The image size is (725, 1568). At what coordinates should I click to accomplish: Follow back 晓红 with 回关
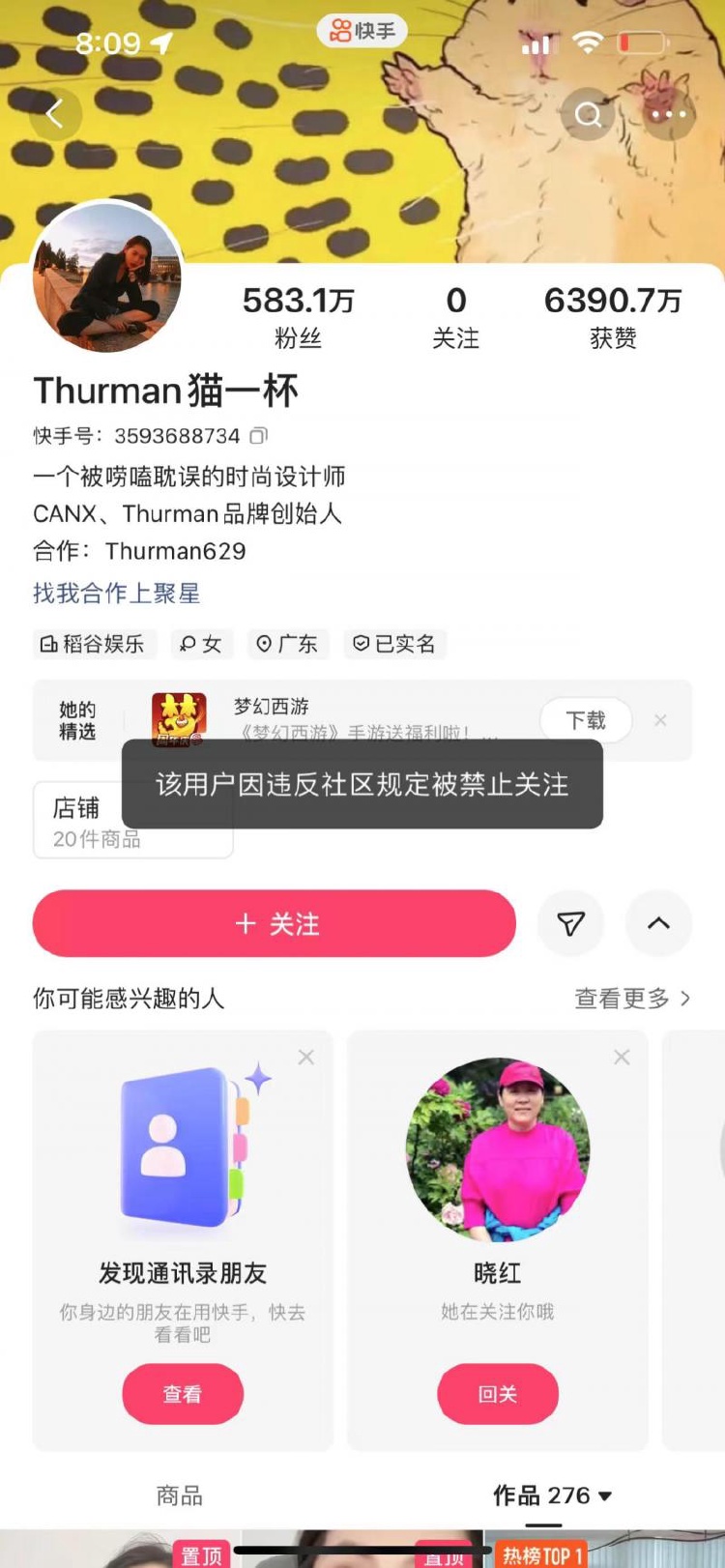tap(498, 1394)
